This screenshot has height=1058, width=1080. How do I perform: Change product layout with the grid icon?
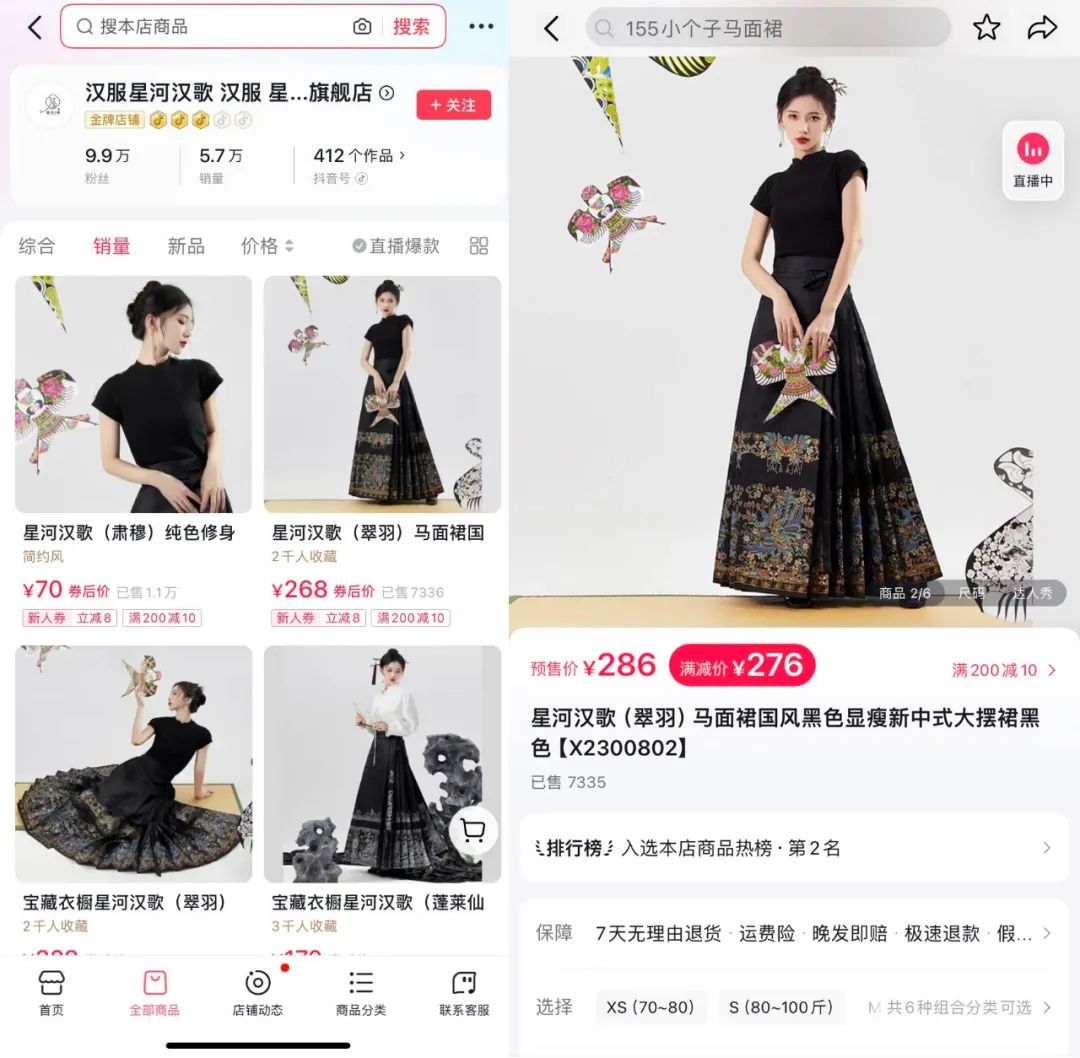pyautogui.click(x=479, y=246)
